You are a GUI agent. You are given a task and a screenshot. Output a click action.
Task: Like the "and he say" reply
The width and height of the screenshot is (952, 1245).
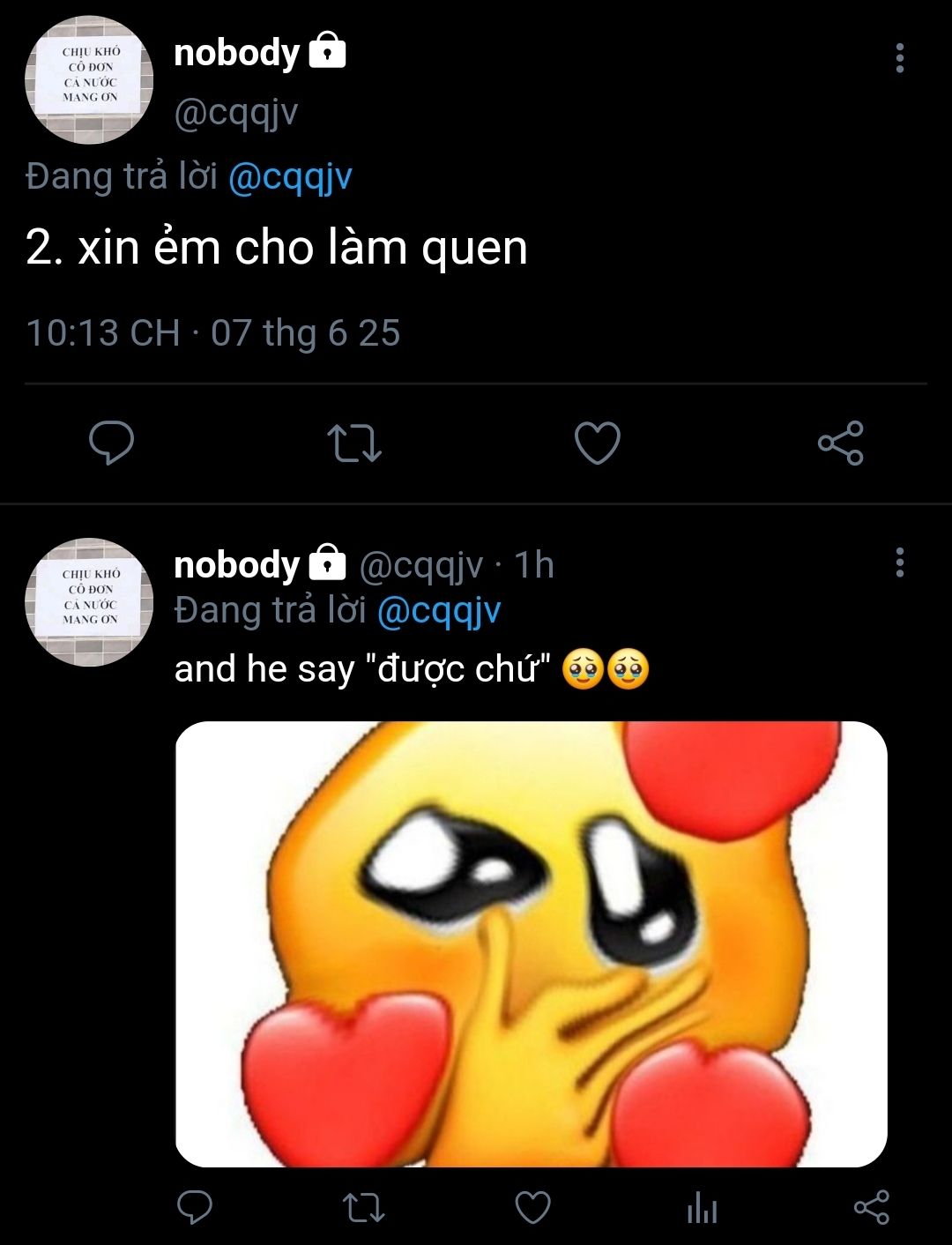click(x=532, y=1207)
